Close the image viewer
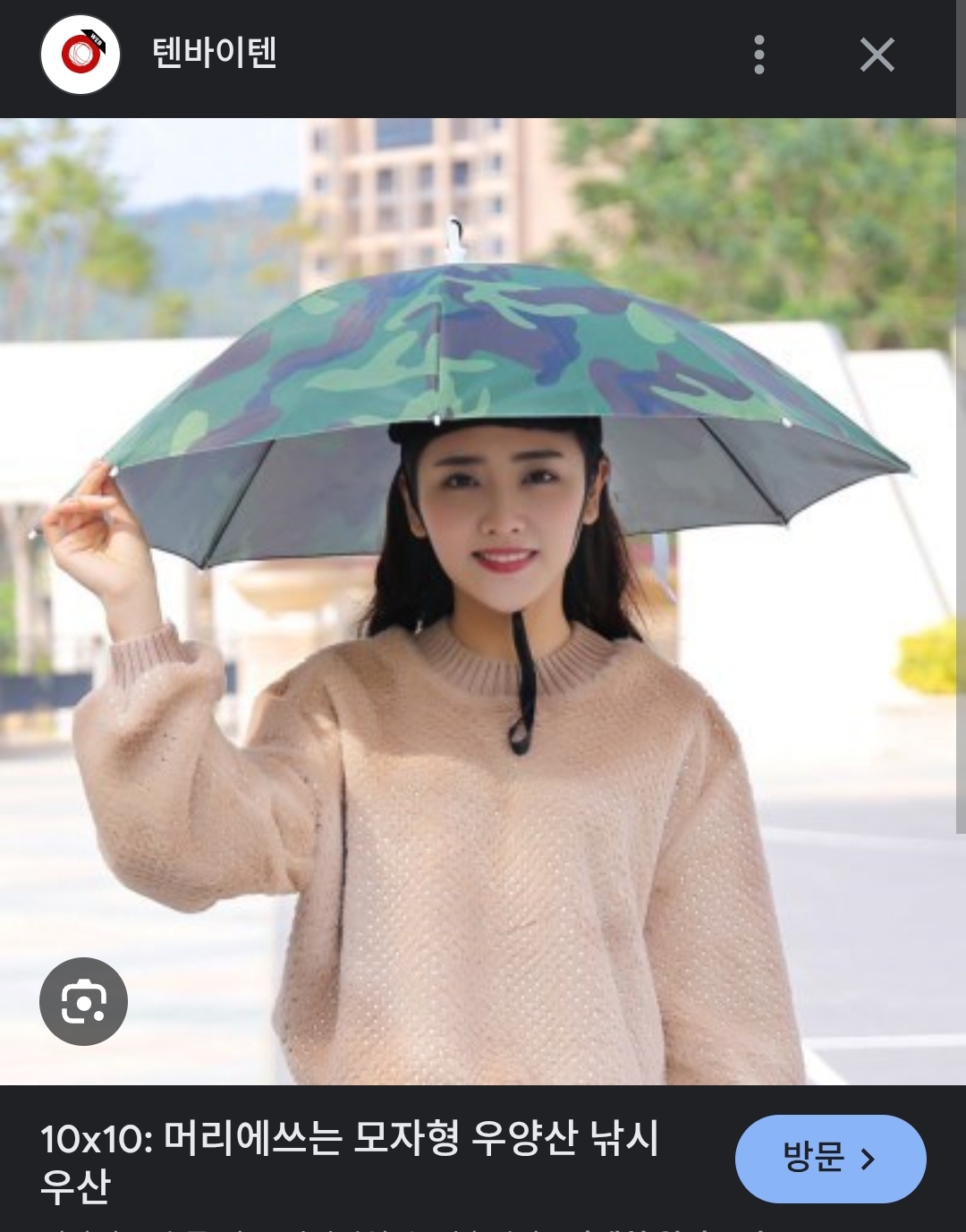Image resolution: width=966 pixels, height=1232 pixels. 877,55
